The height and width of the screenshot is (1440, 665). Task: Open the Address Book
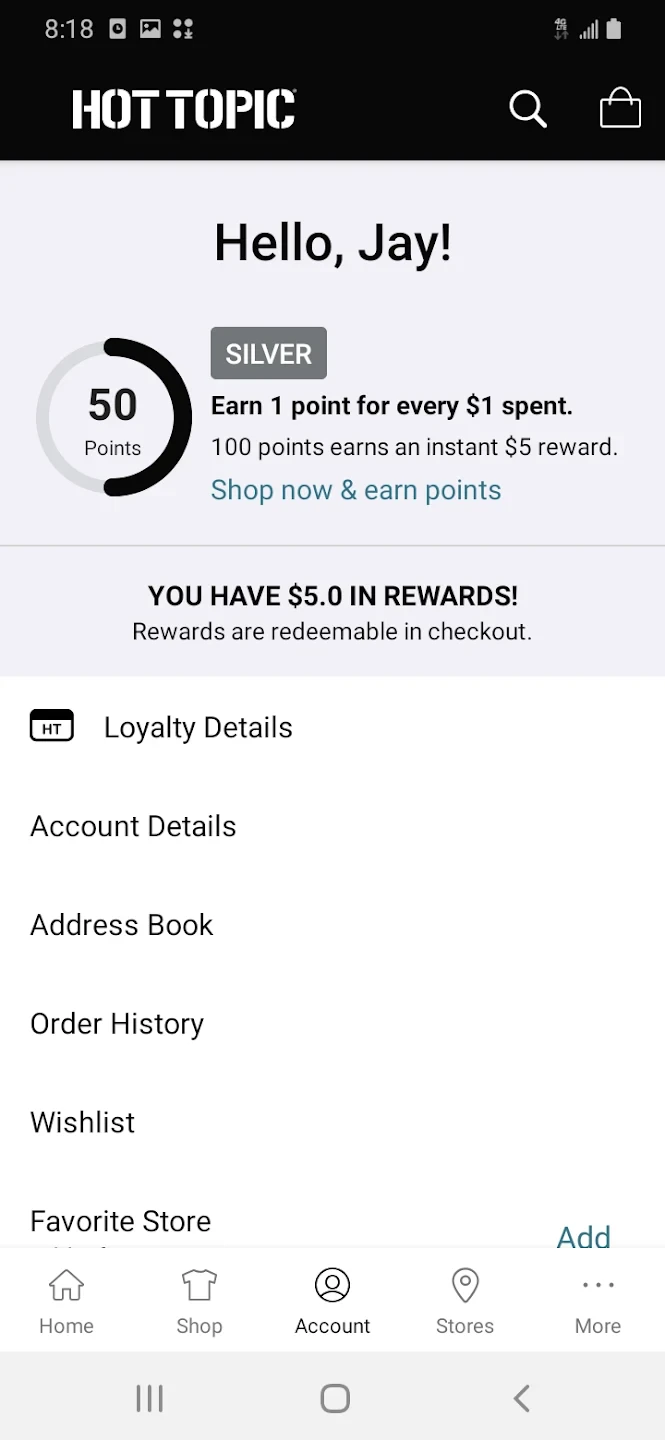tap(122, 925)
